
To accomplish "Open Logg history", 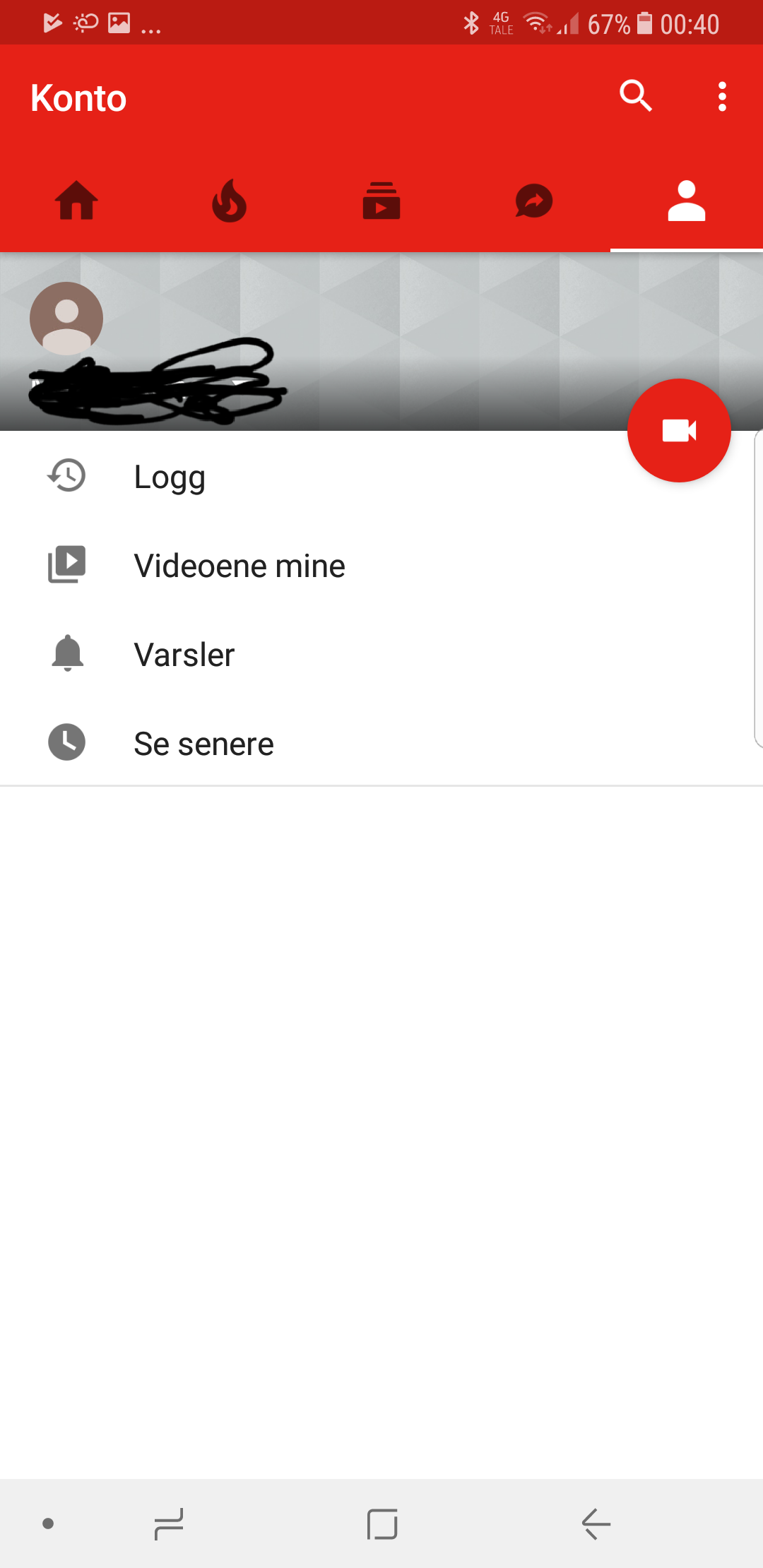I will click(x=381, y=477).
